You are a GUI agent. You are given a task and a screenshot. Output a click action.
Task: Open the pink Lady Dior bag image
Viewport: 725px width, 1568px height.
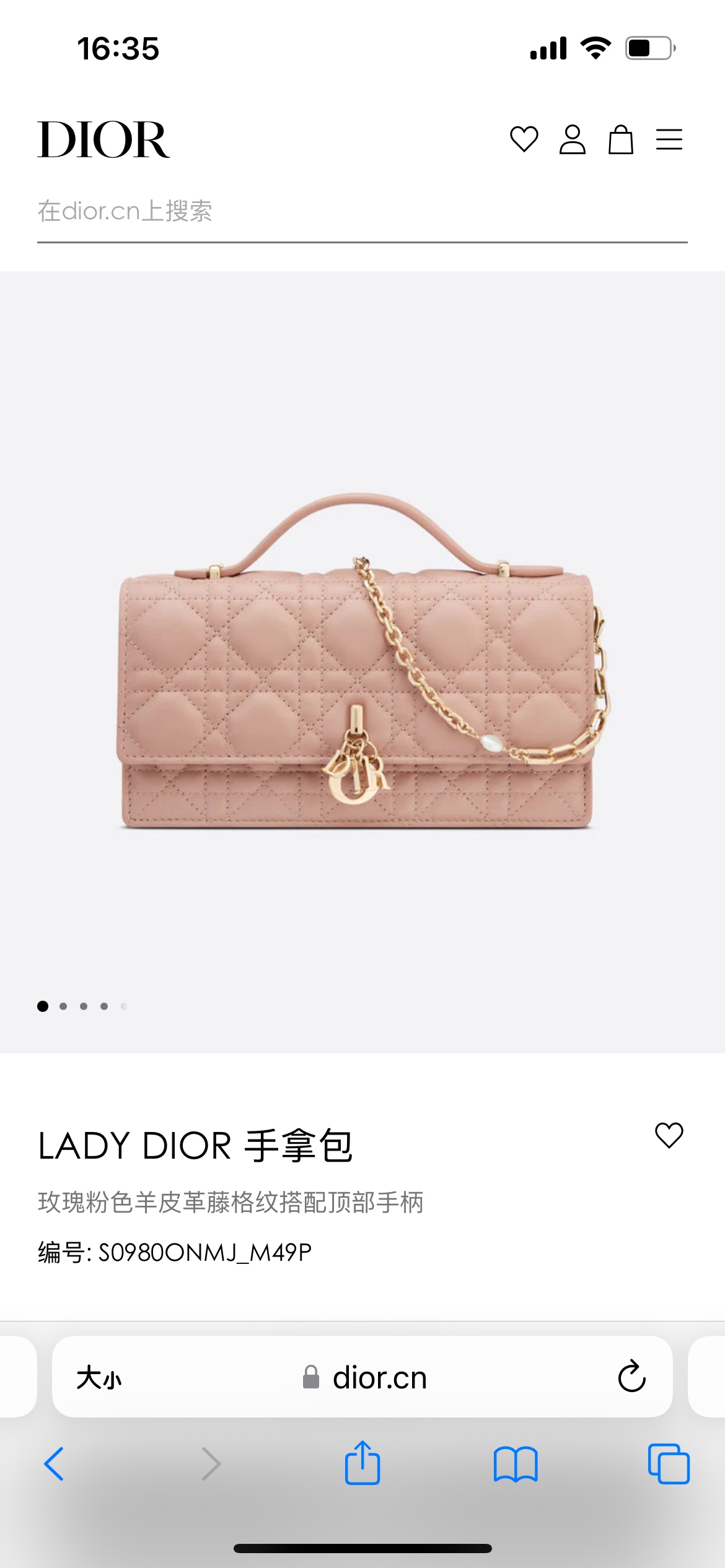(x=362, y=661)
